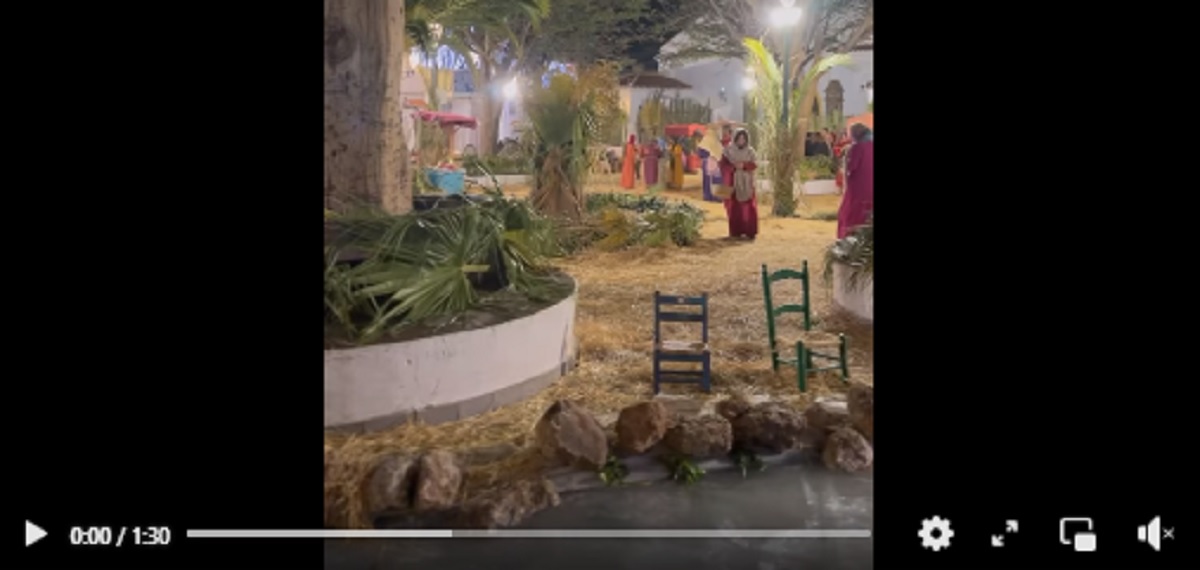Play the video
Viewport: 1200px width, 570px height.
tap(36, 534)
